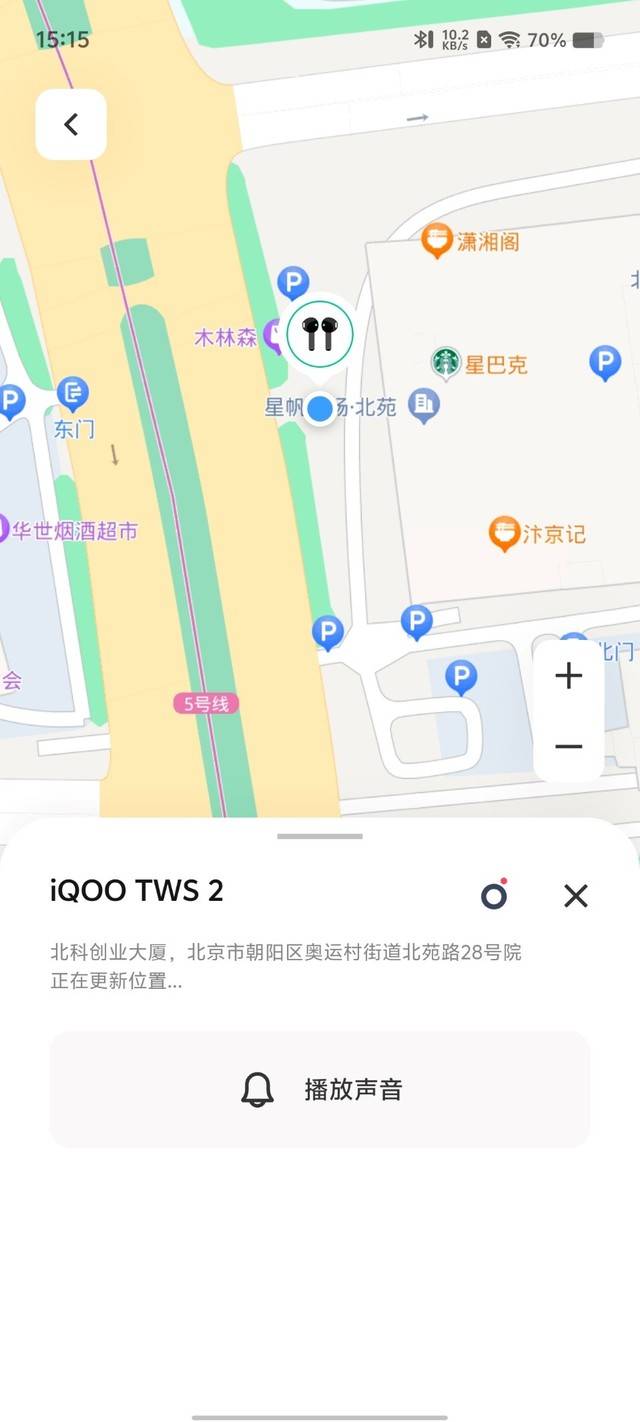The image size is (640, 1422).
Task: Zoom in the map with plus button
Action: [568, 676]
